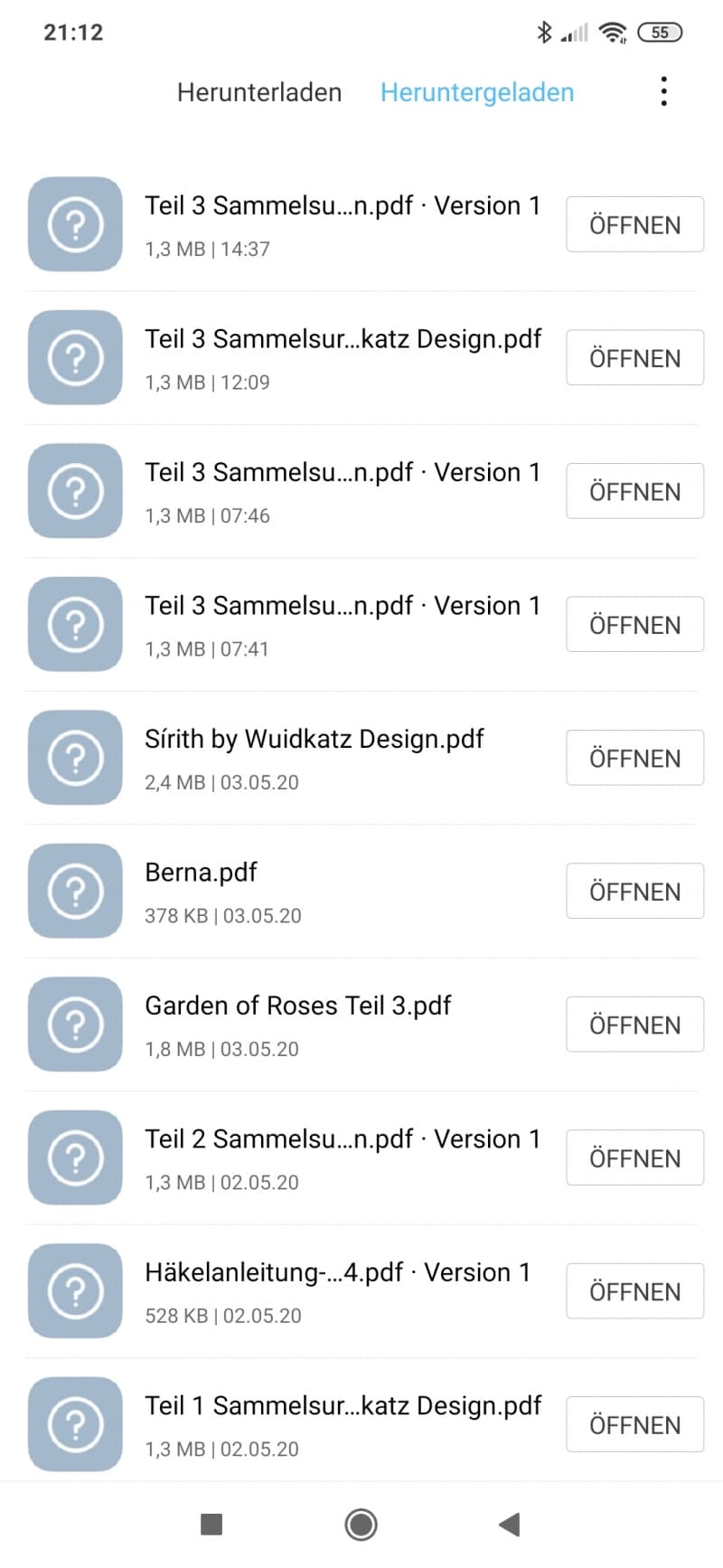Viewport: 723px width, 1568px height.
Task: Go back with the system back button
Action: 510,1525
